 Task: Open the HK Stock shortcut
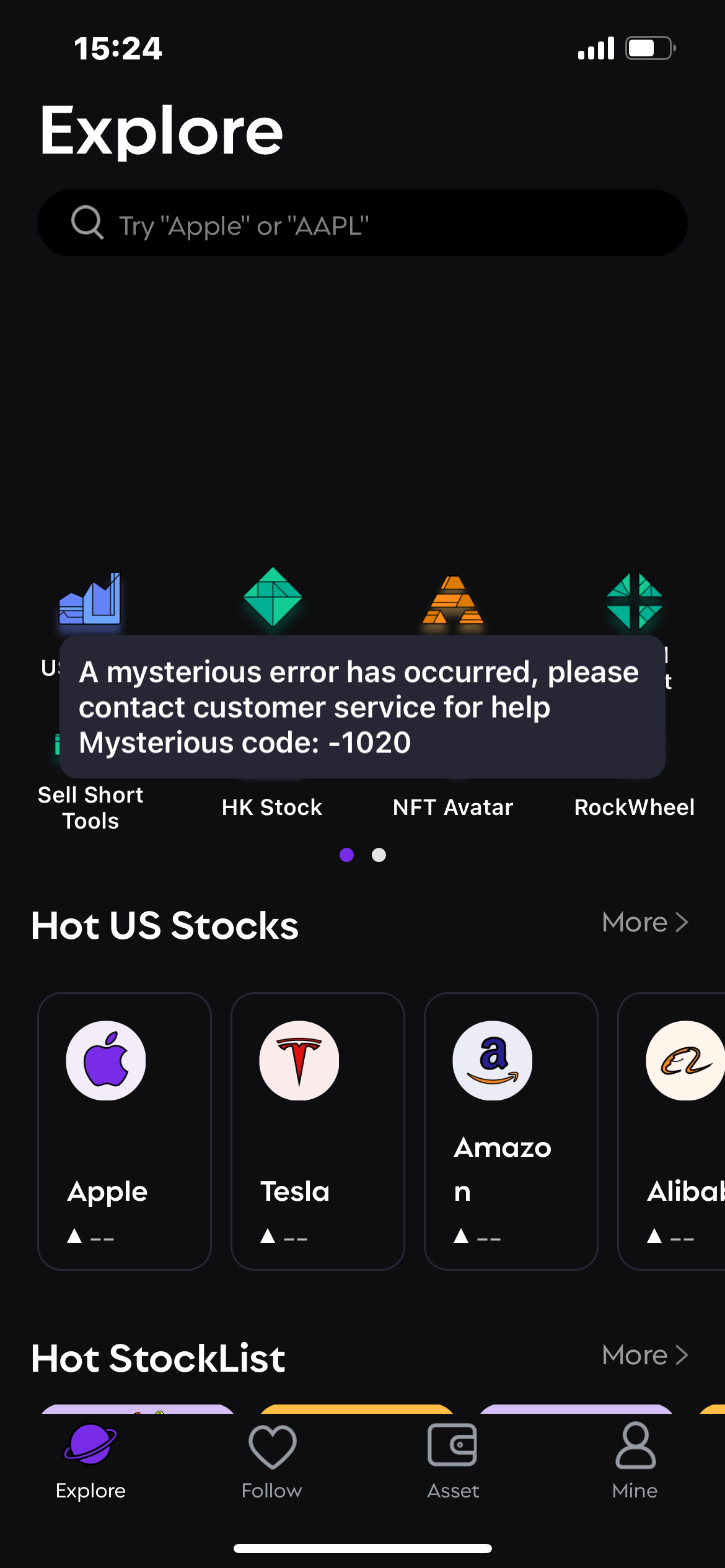tap(272, 808)
